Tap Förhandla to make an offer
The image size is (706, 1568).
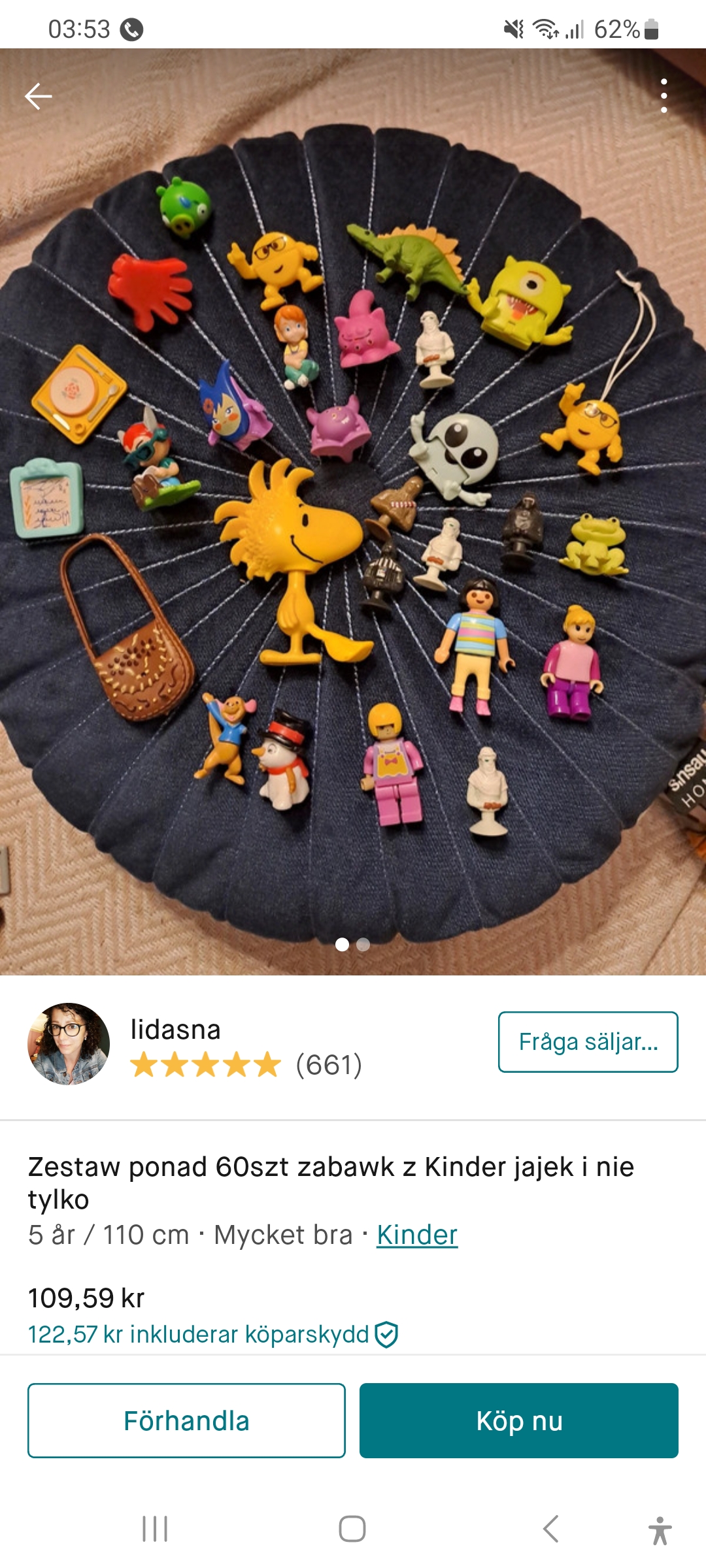pyautogui.click(x=186, y=1420)
